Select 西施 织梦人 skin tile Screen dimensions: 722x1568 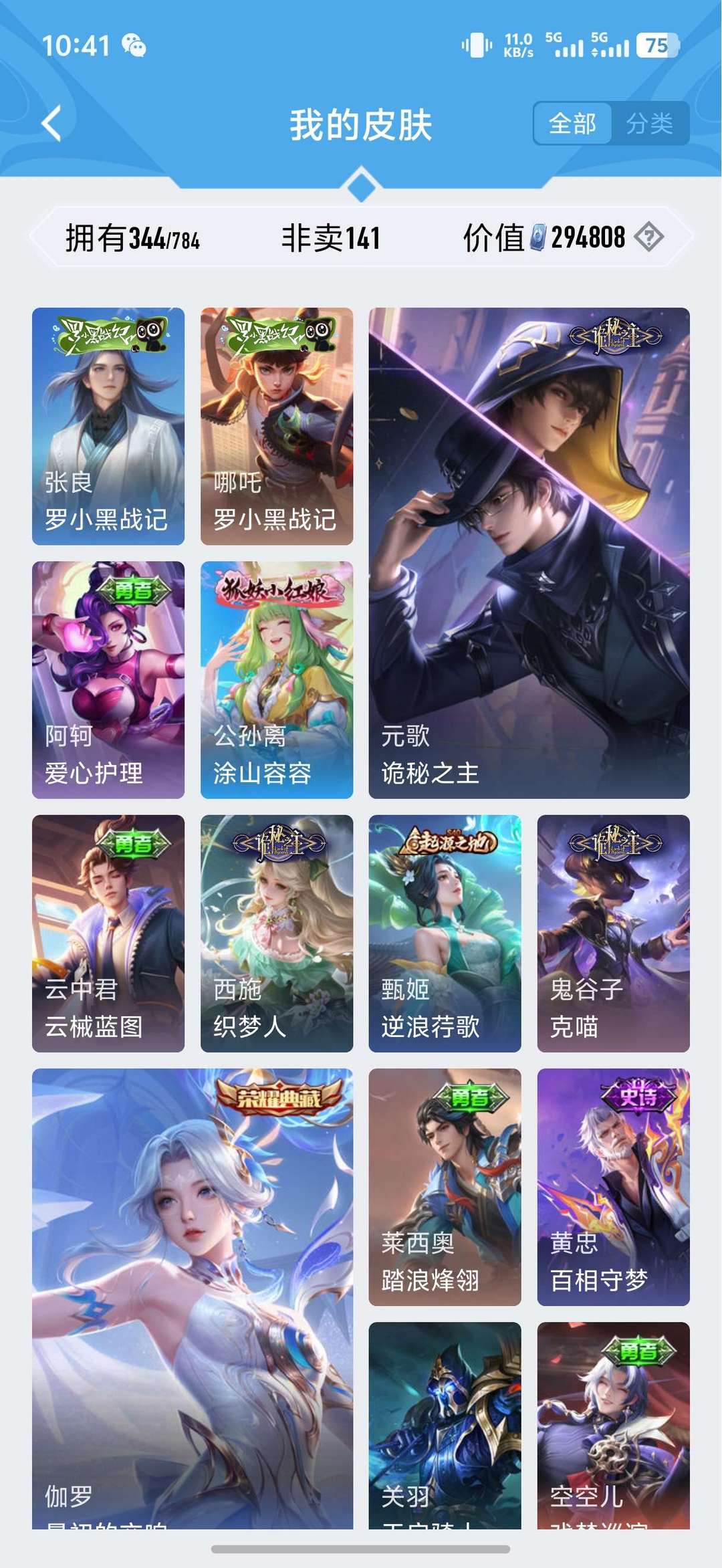point(277,933)
